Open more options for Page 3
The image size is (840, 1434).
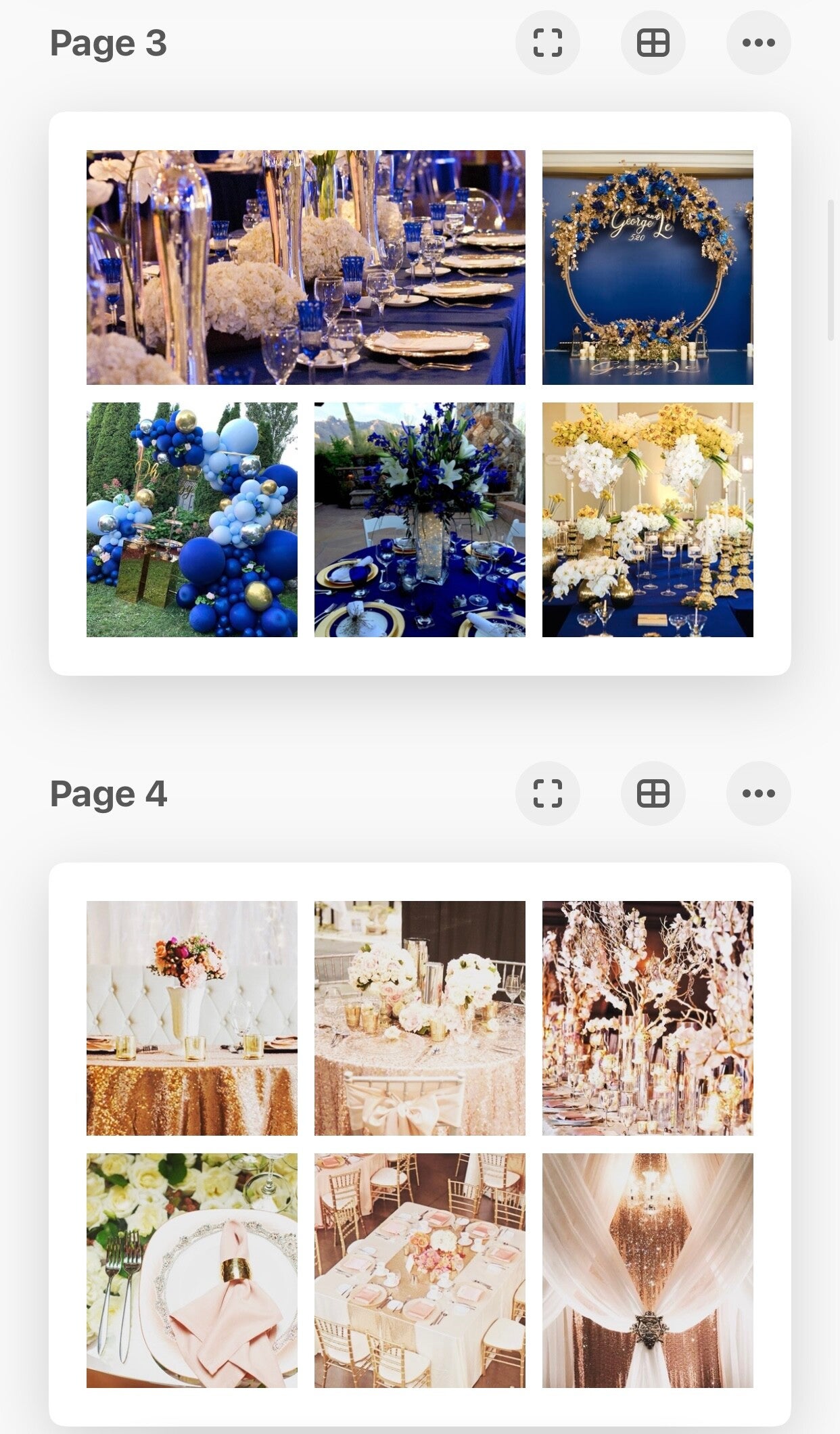point(758,43)
